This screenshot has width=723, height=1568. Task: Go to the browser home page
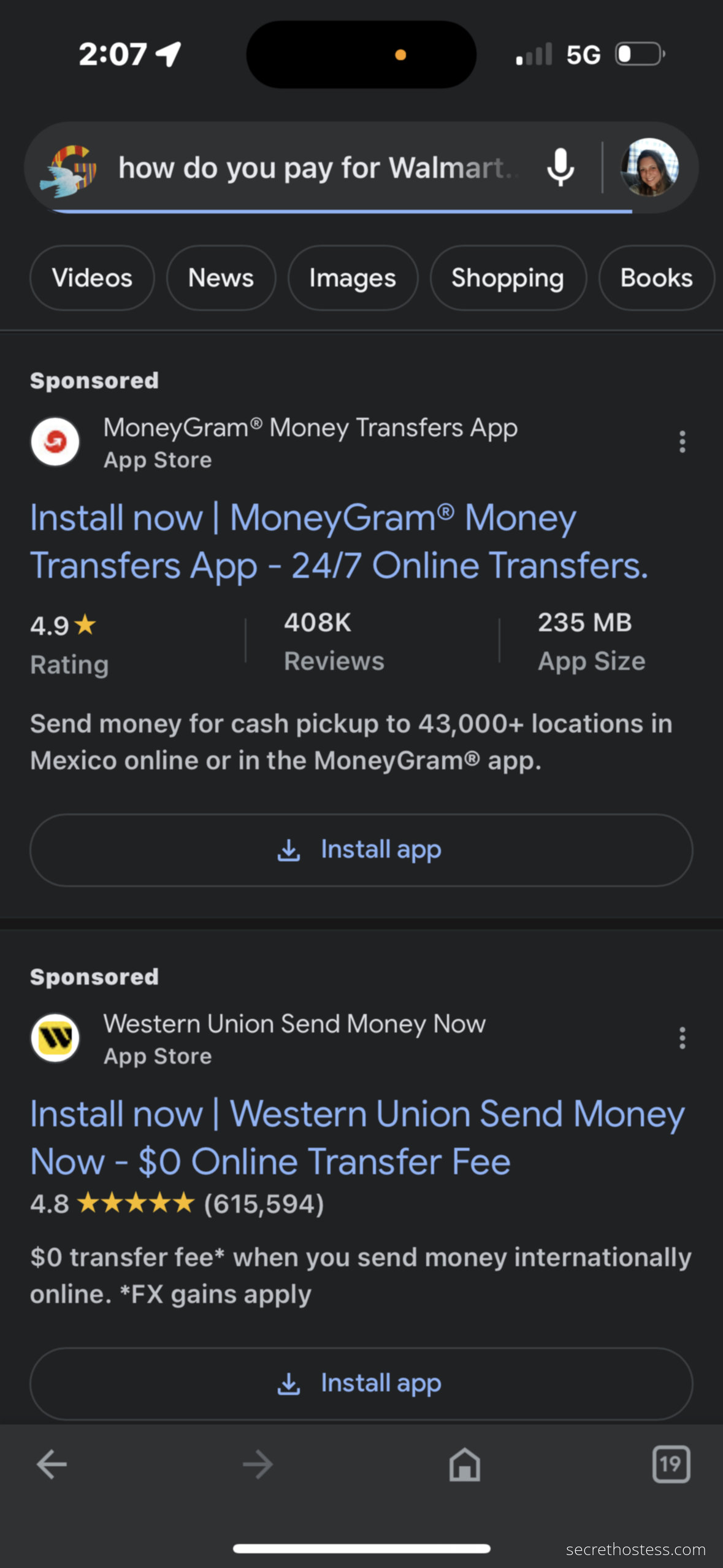point(464,1465)
